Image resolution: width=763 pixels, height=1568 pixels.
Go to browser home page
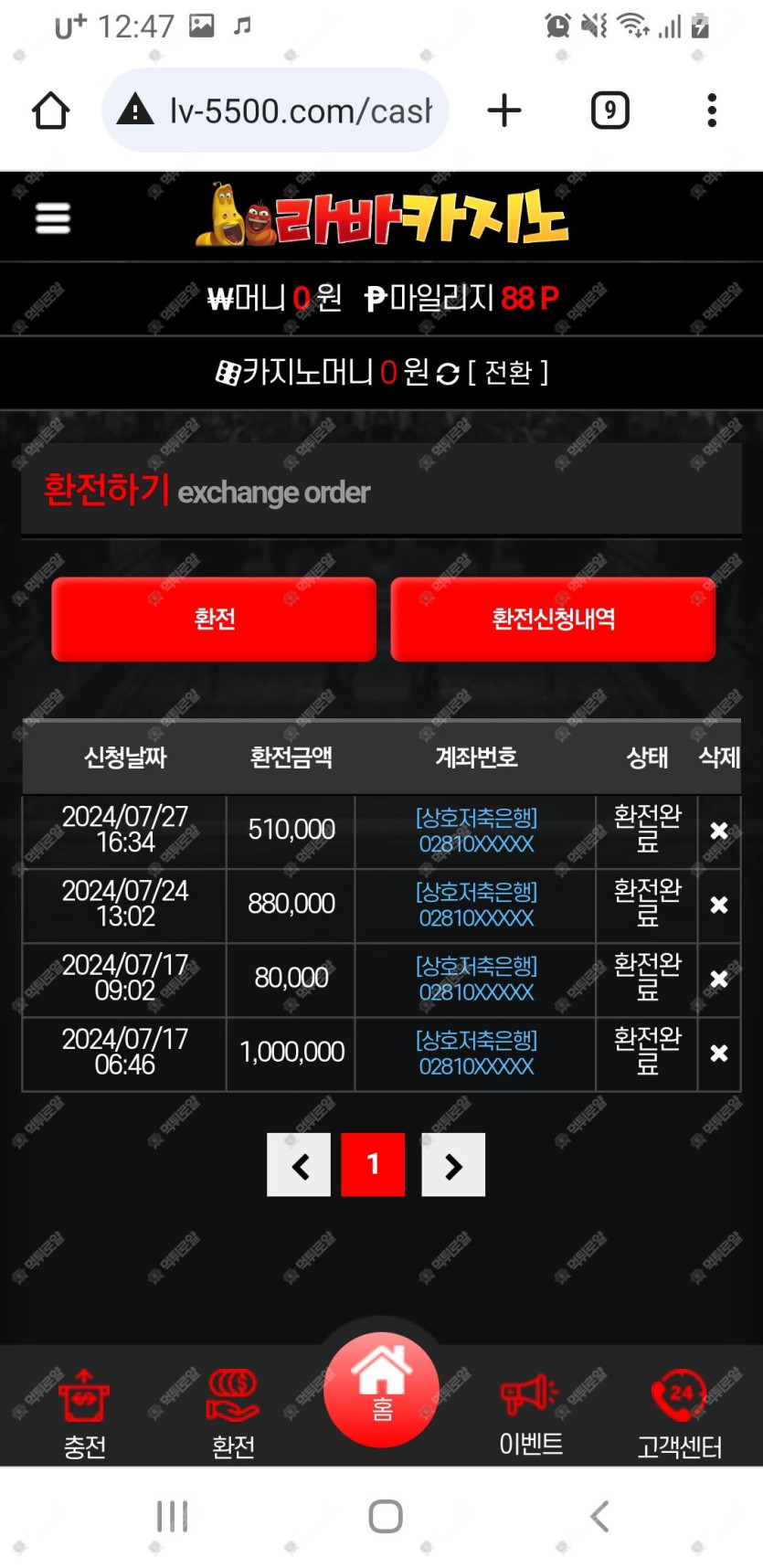coord(51,111)
